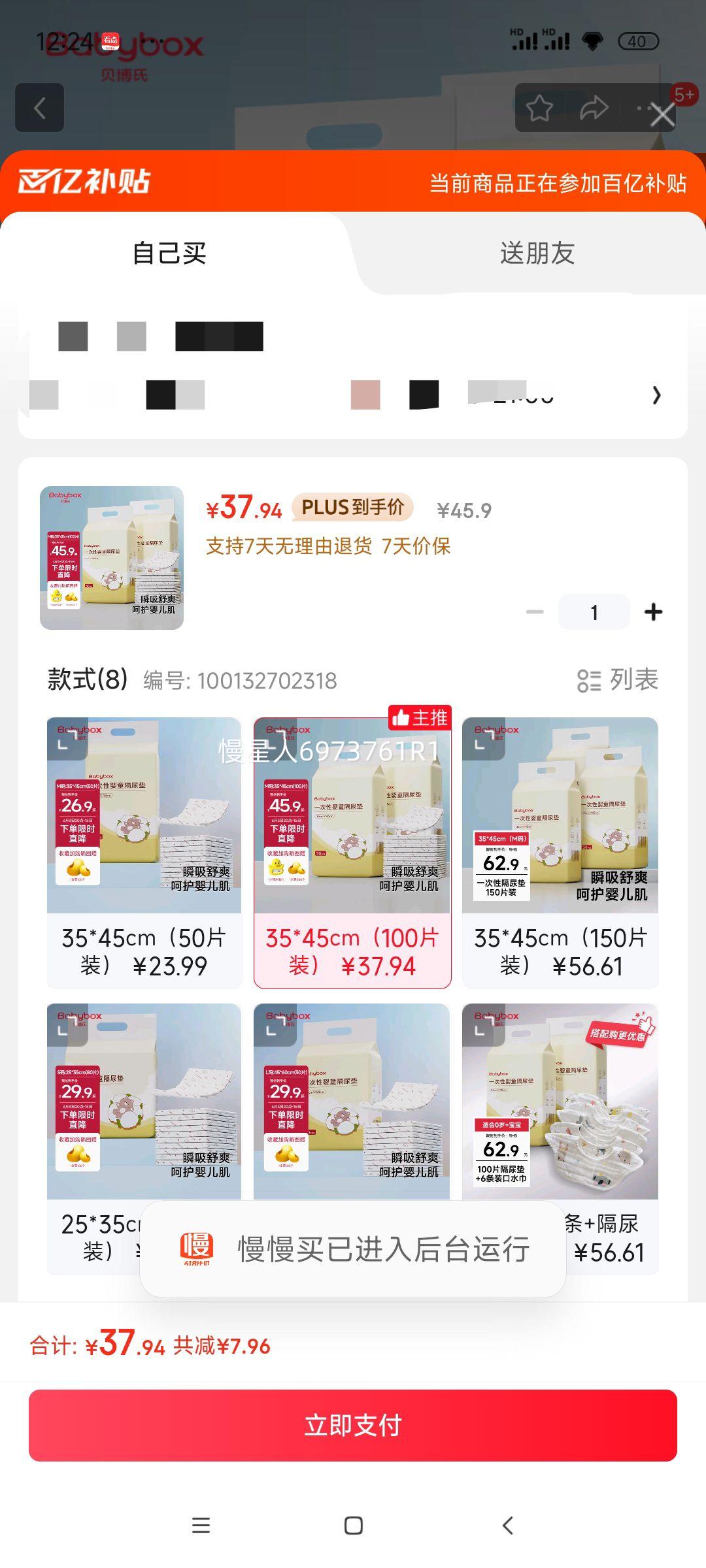Choose the 35*45cm 100片装 option
The width and height of the screenshot is (706, 1568).
(352, 853)
